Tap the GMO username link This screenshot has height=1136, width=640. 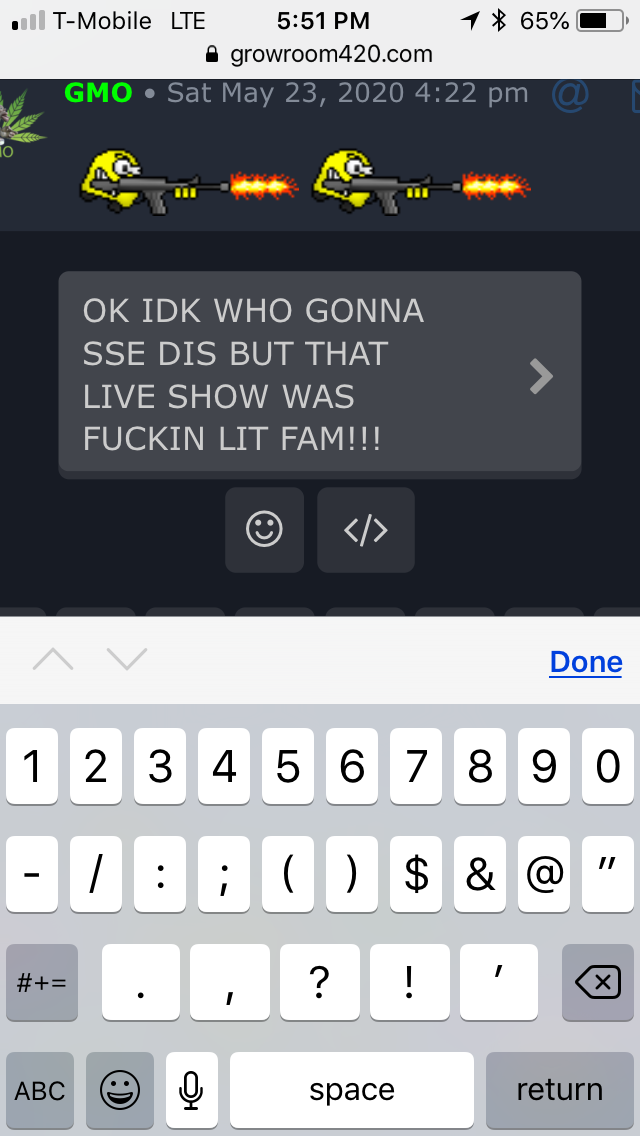(x=98, y=93)
